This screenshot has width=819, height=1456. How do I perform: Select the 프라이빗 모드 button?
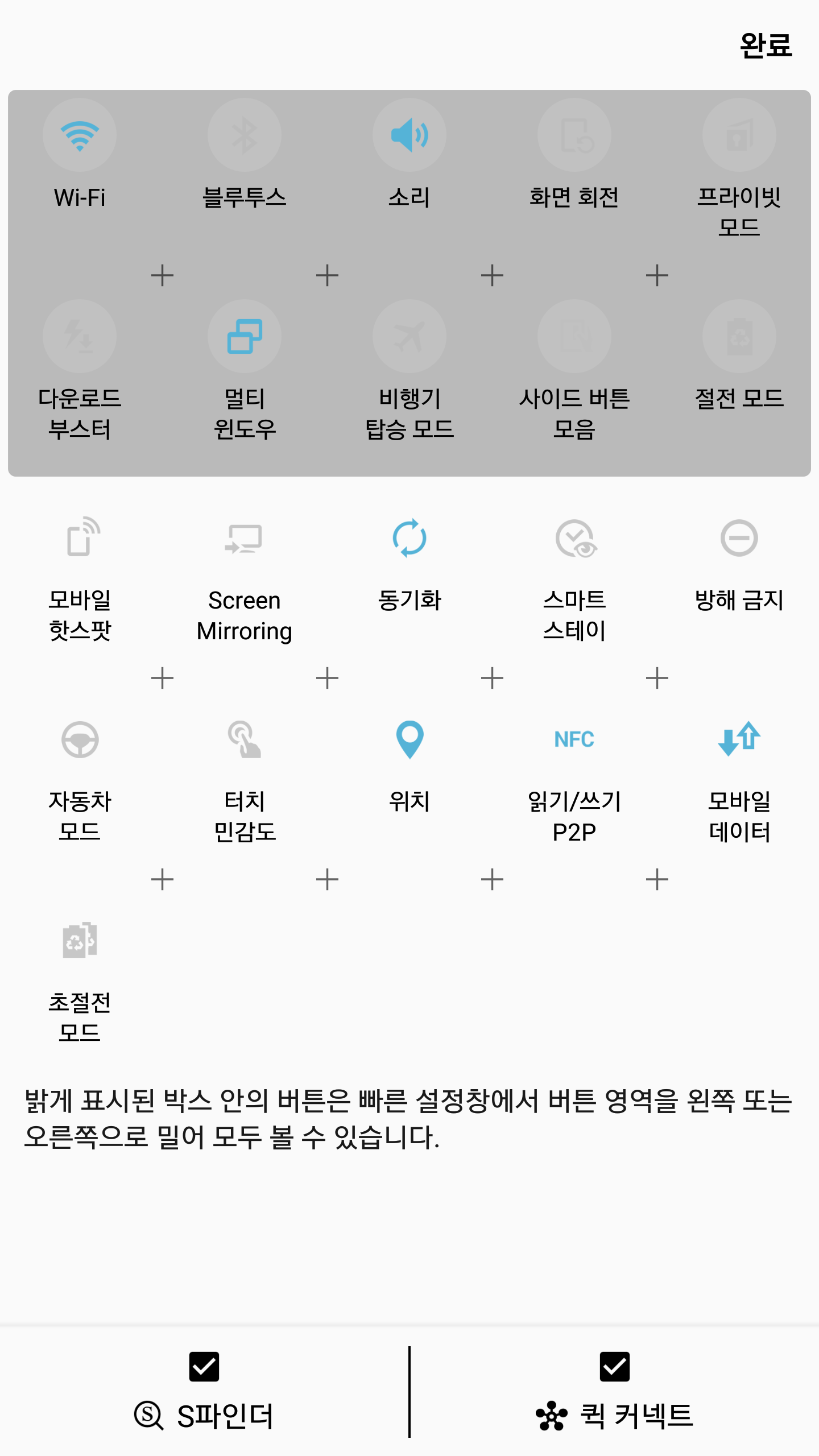click(x=739, y=135)
